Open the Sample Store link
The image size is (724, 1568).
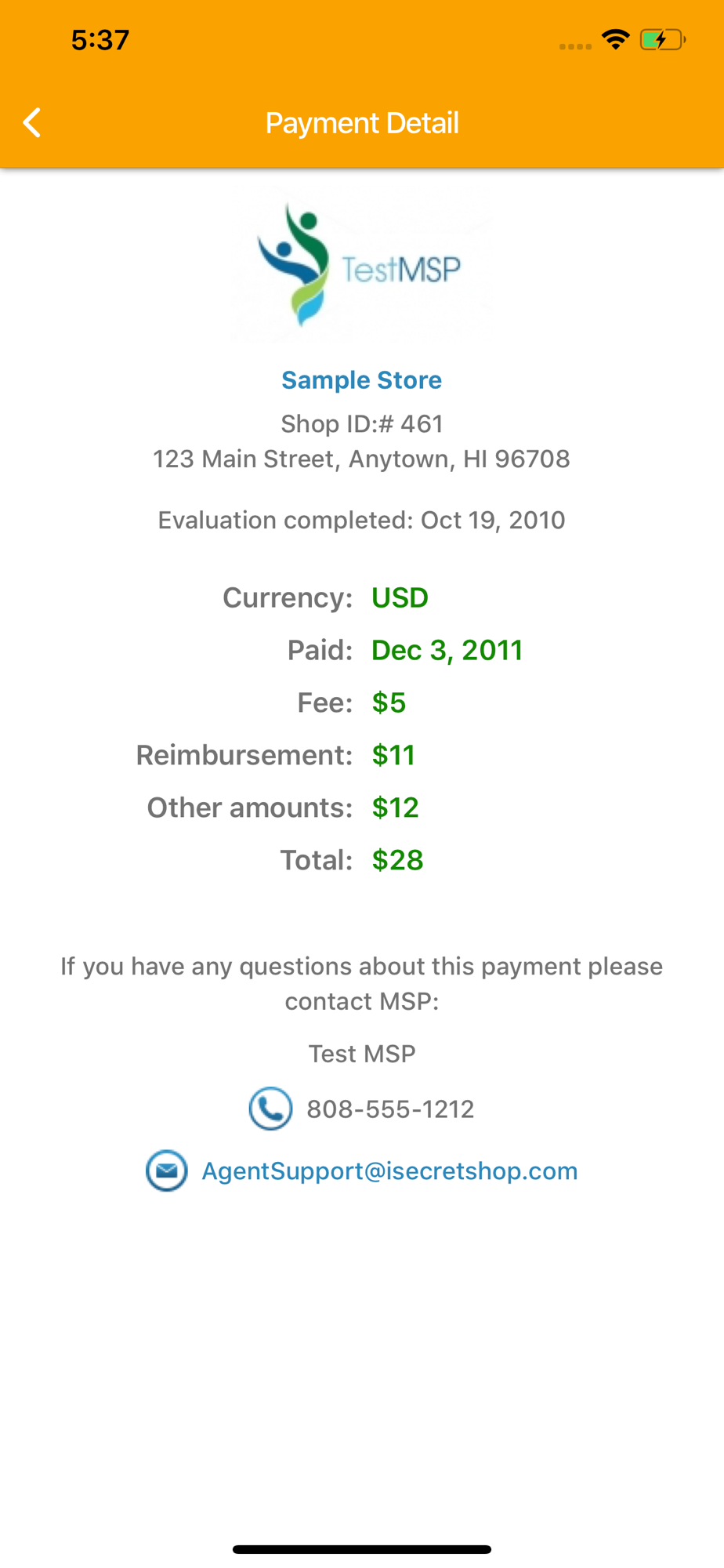(361, 380)
